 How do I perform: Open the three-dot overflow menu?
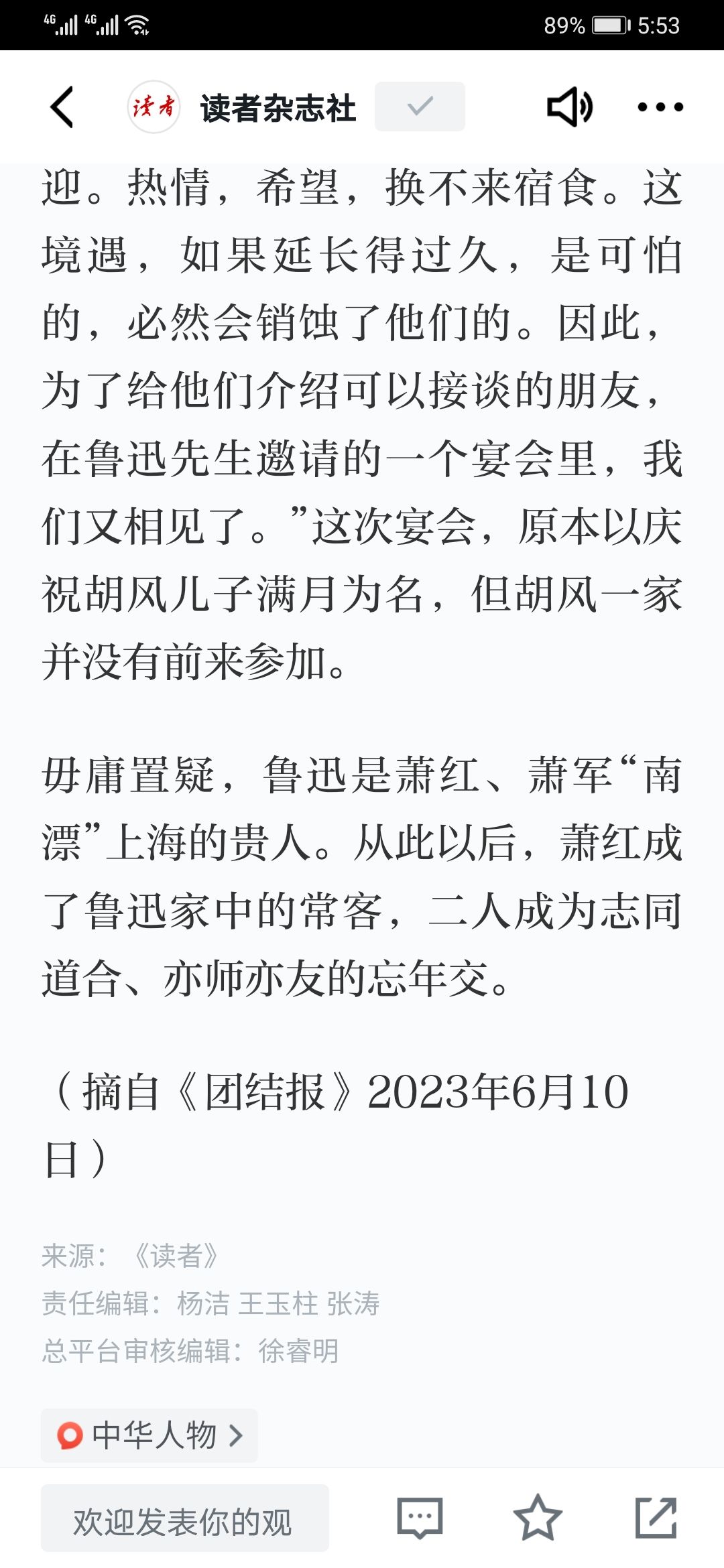(x=660, y=107)
